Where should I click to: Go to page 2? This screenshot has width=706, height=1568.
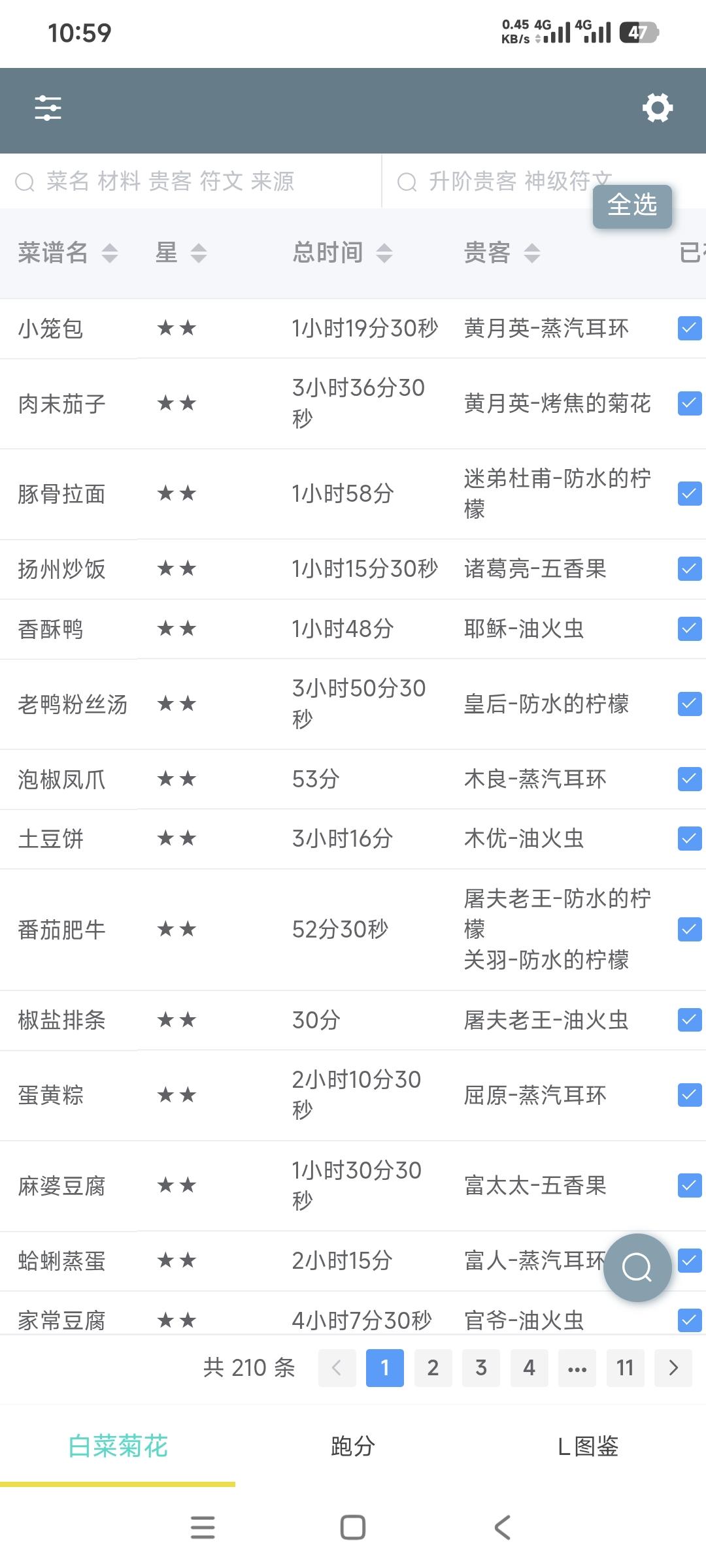click(x=433, y=1367)
